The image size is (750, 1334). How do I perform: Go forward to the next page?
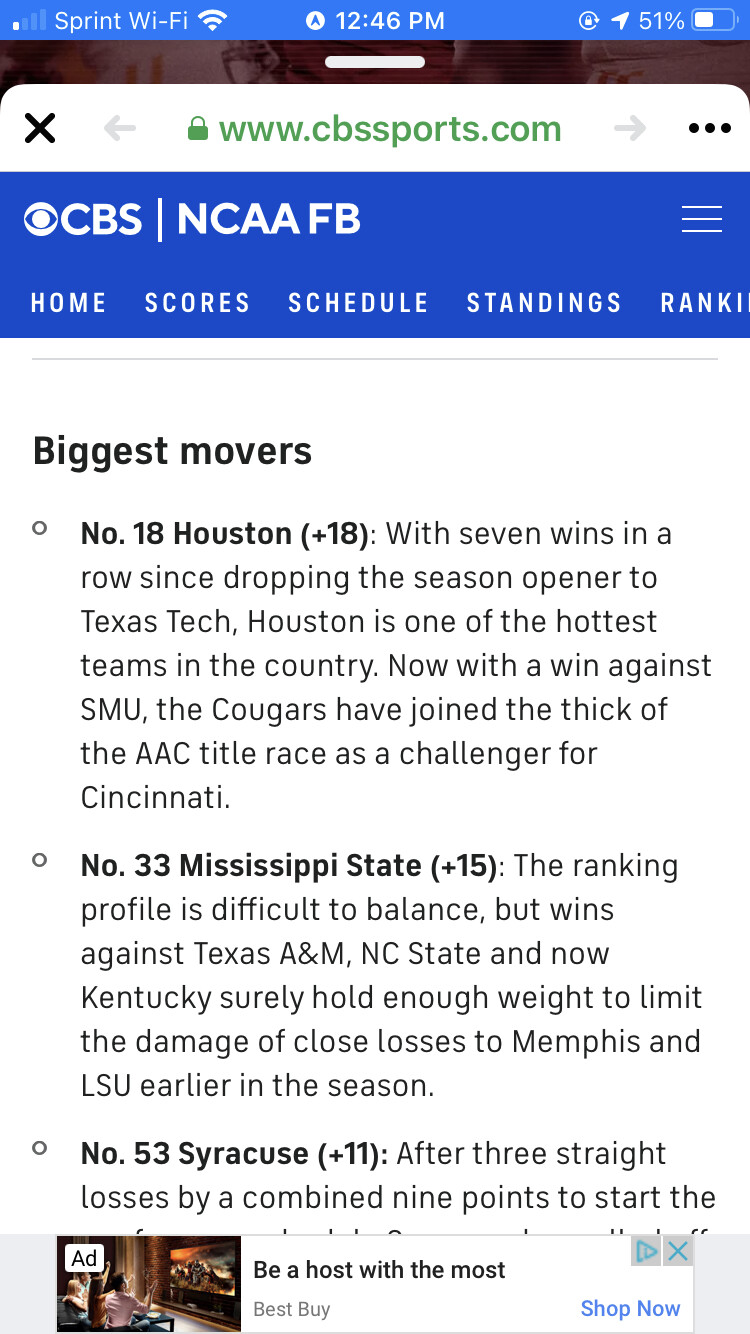tap(630, 129)
